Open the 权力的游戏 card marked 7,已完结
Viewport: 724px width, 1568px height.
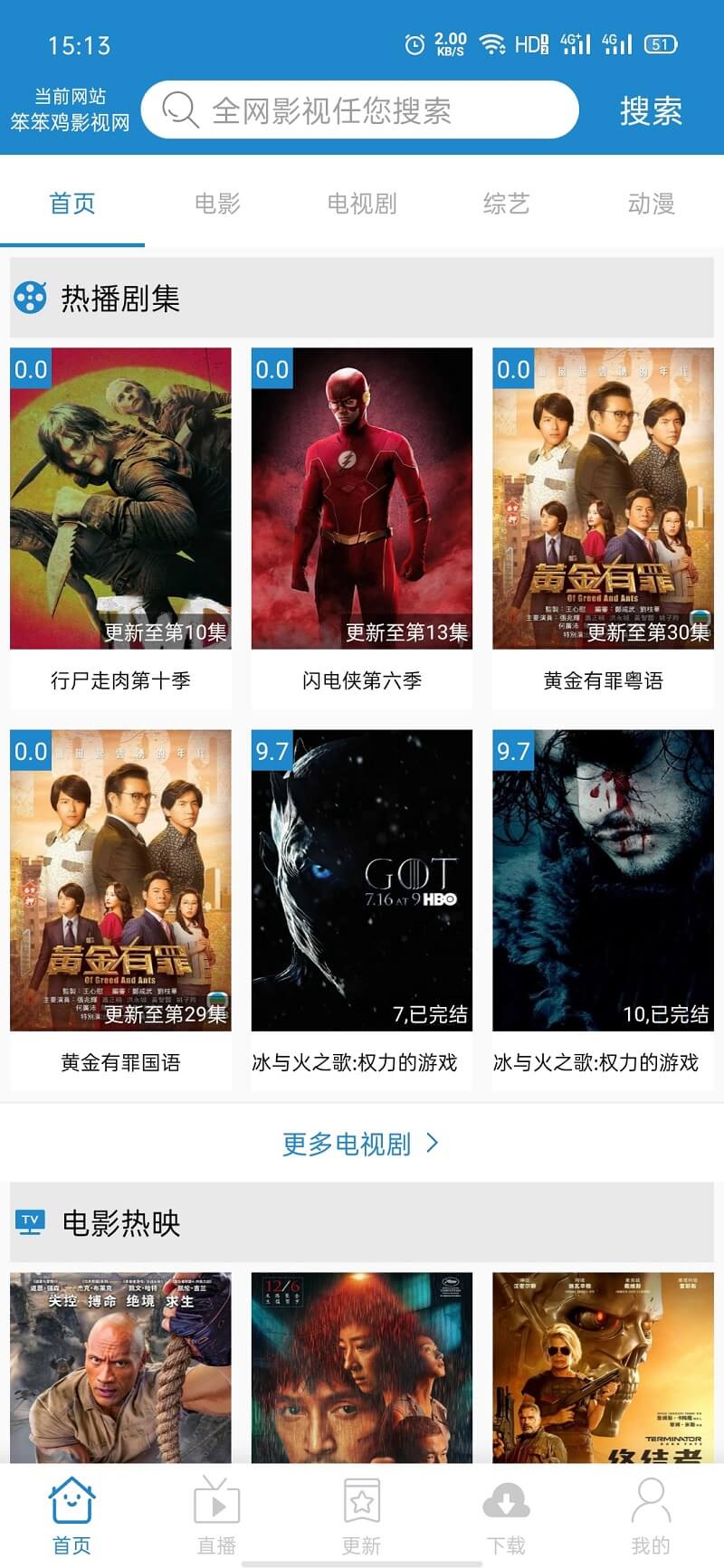pyautogui.click(x=362, y=908)
